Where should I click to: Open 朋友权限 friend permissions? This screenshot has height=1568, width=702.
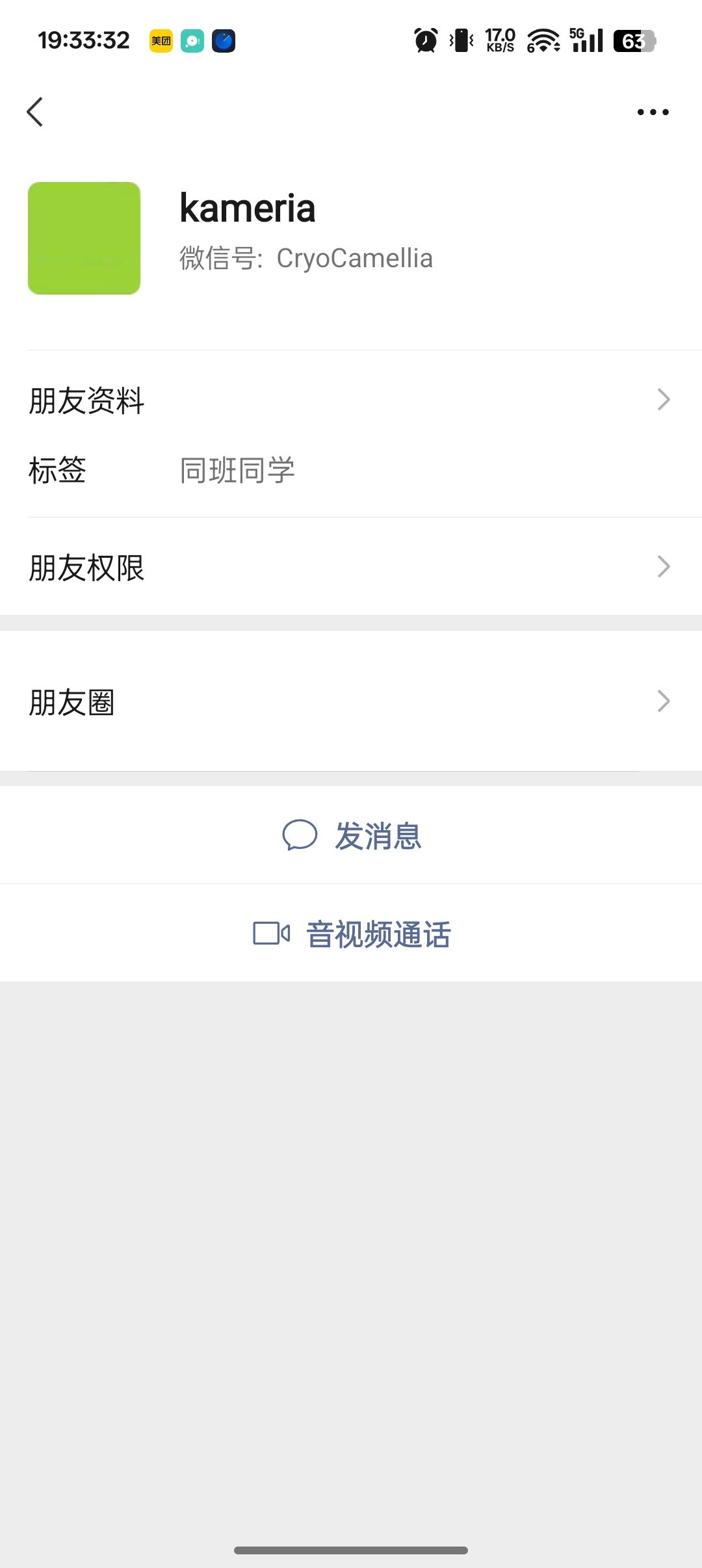(351, 567)
